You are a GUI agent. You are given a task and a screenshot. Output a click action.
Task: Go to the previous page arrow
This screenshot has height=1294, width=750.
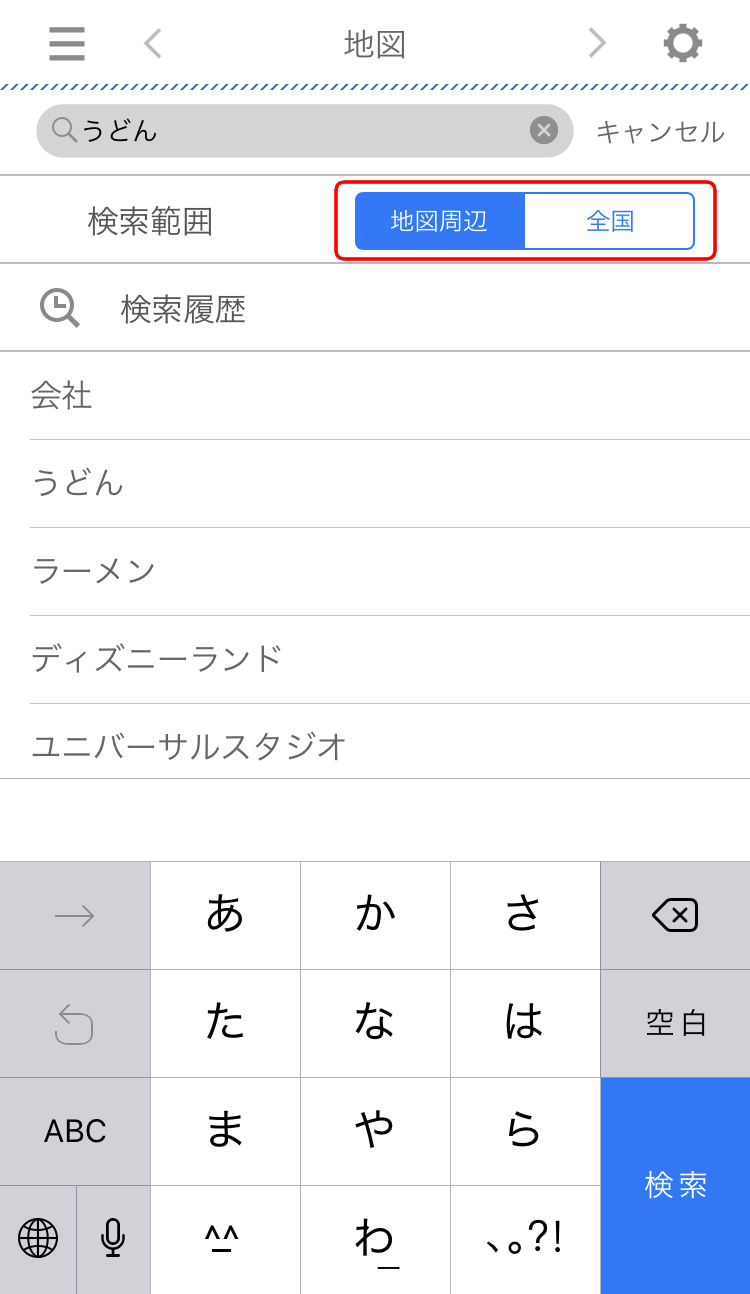[x=152, y=44]
